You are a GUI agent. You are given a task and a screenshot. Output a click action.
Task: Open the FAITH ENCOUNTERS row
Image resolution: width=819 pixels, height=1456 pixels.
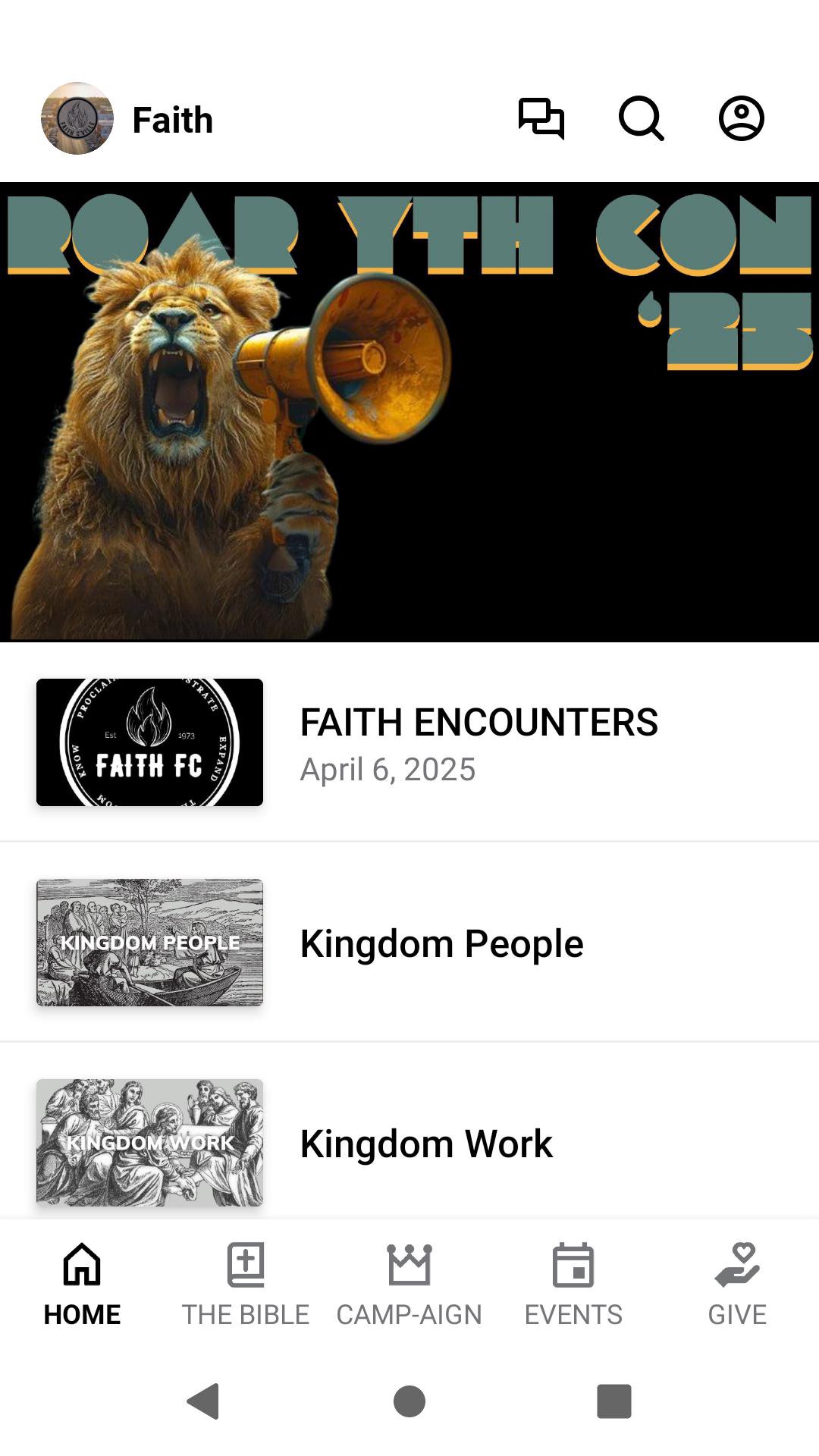(409, 742)
